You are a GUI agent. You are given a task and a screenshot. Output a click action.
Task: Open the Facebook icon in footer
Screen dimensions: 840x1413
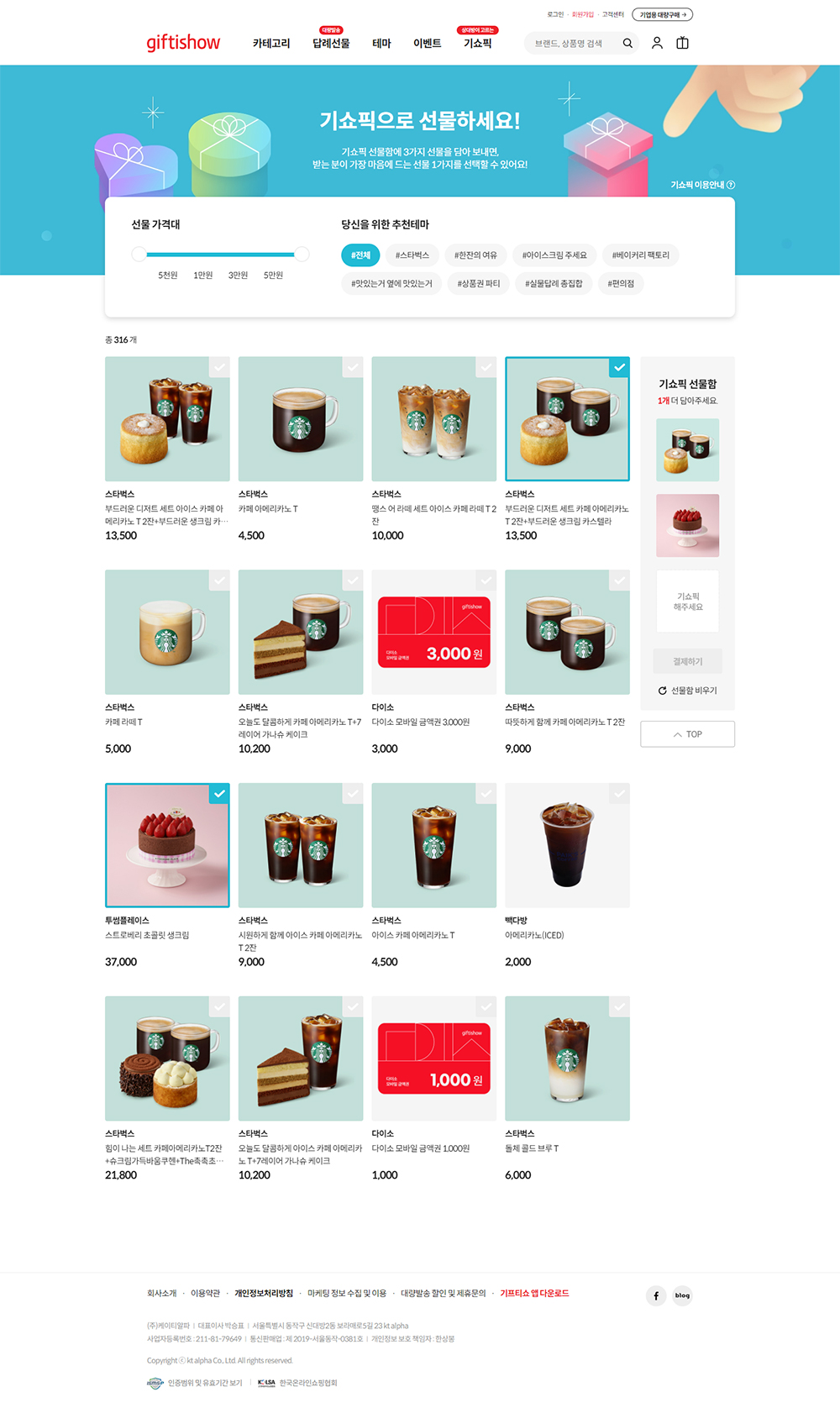[x=655, y=1295]
